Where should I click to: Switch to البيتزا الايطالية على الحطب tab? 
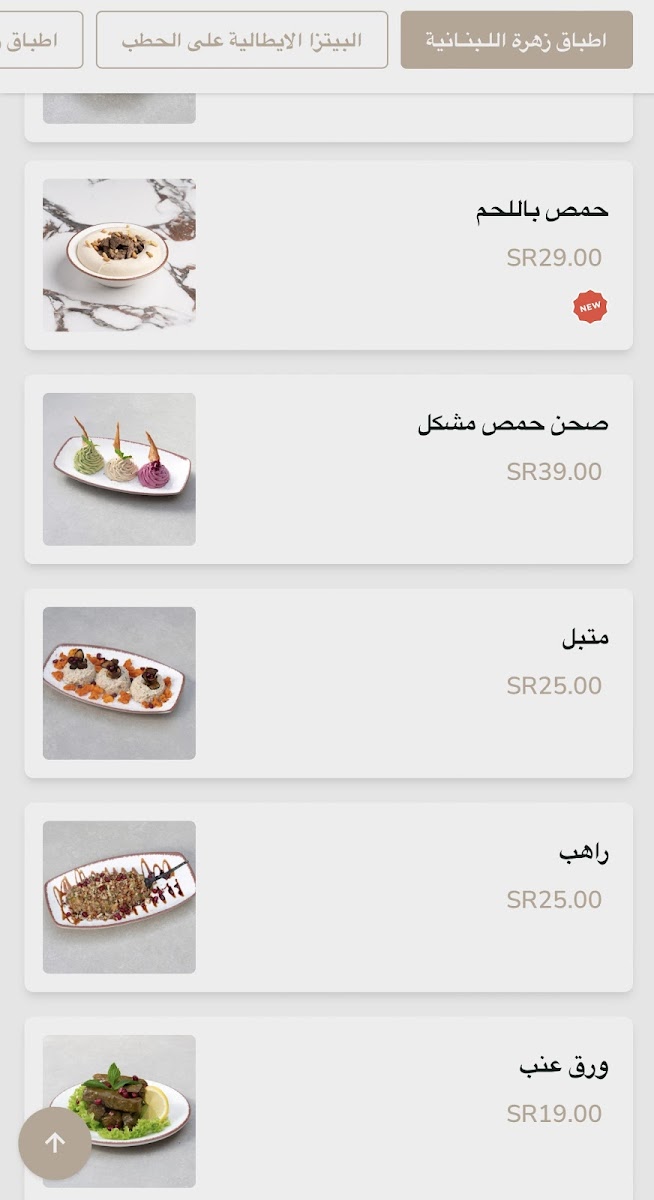(x=242, y=40)
